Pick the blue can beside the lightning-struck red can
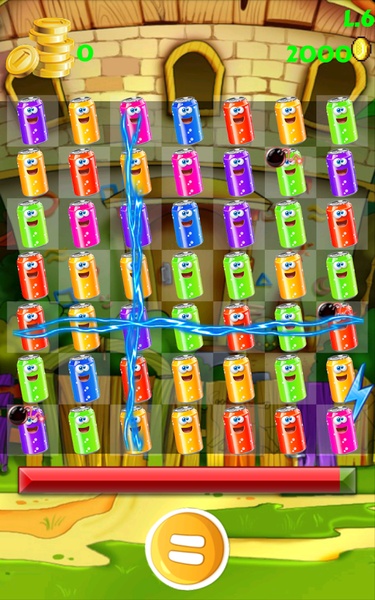This screenshot has width=375, height=600. point(84,379)
